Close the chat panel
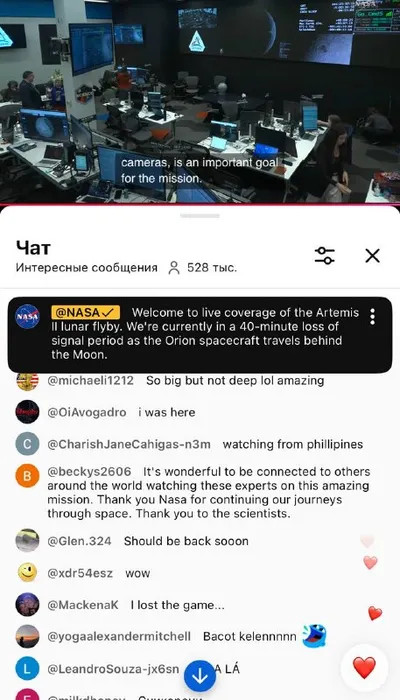This screenshot has width=400, height=700. pyautogui.click(x=372, y=256)
